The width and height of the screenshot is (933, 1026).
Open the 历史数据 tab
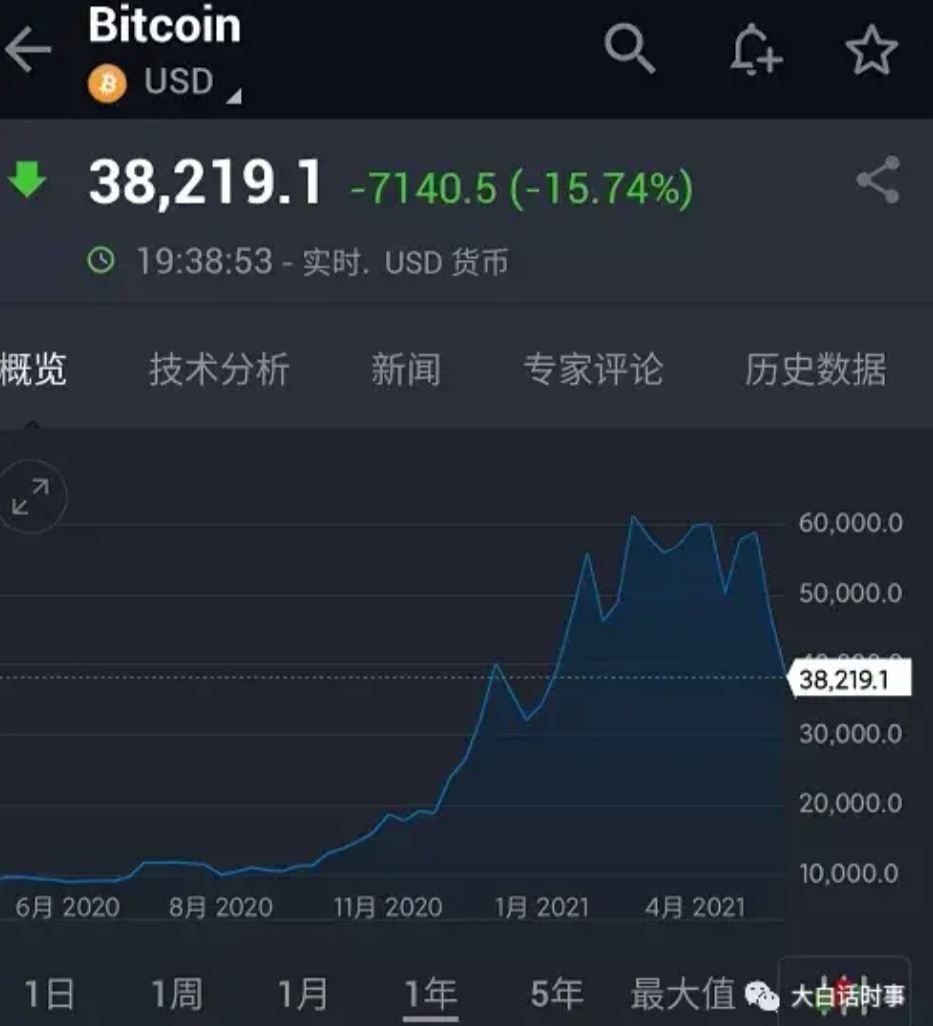coord(816,369)
